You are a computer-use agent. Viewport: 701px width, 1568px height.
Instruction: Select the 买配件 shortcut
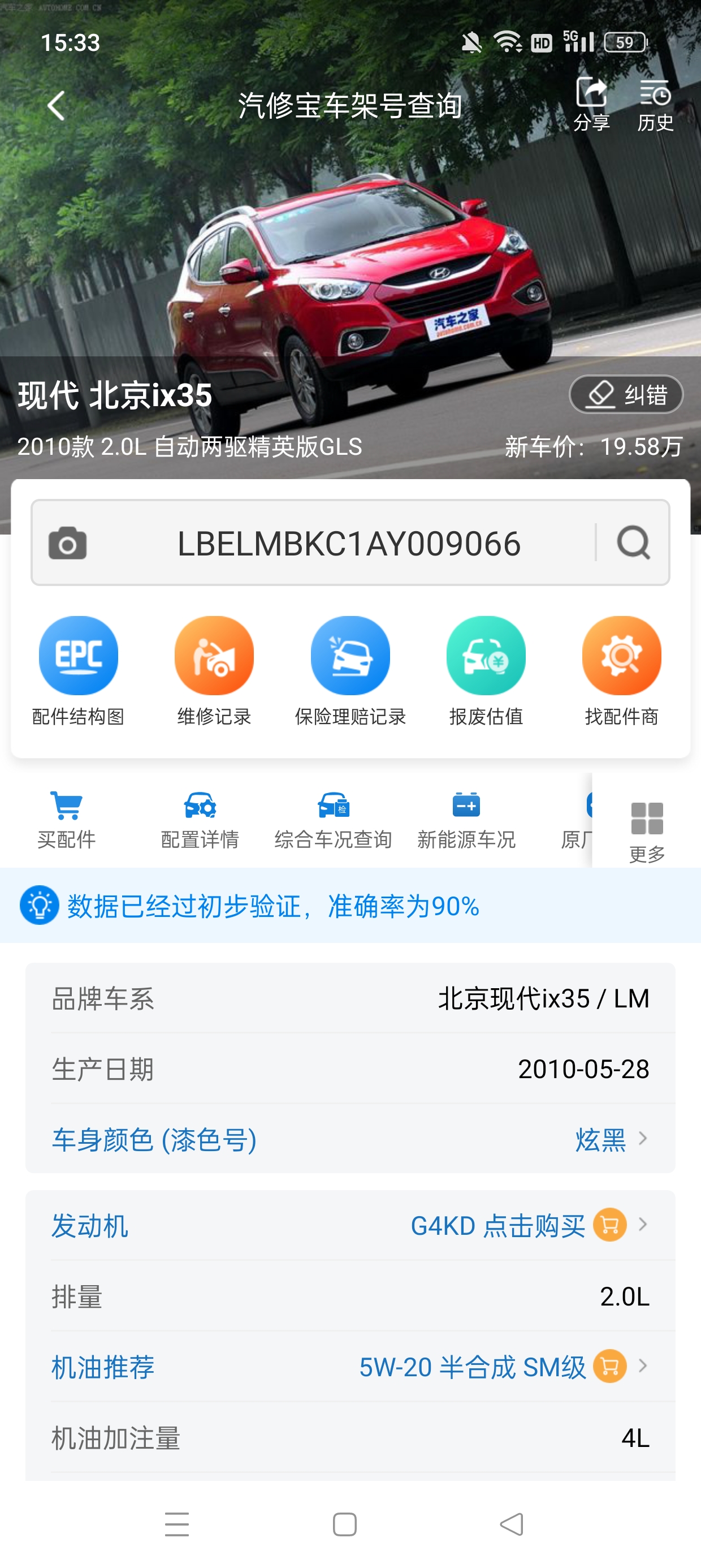(x=67, y=819)
